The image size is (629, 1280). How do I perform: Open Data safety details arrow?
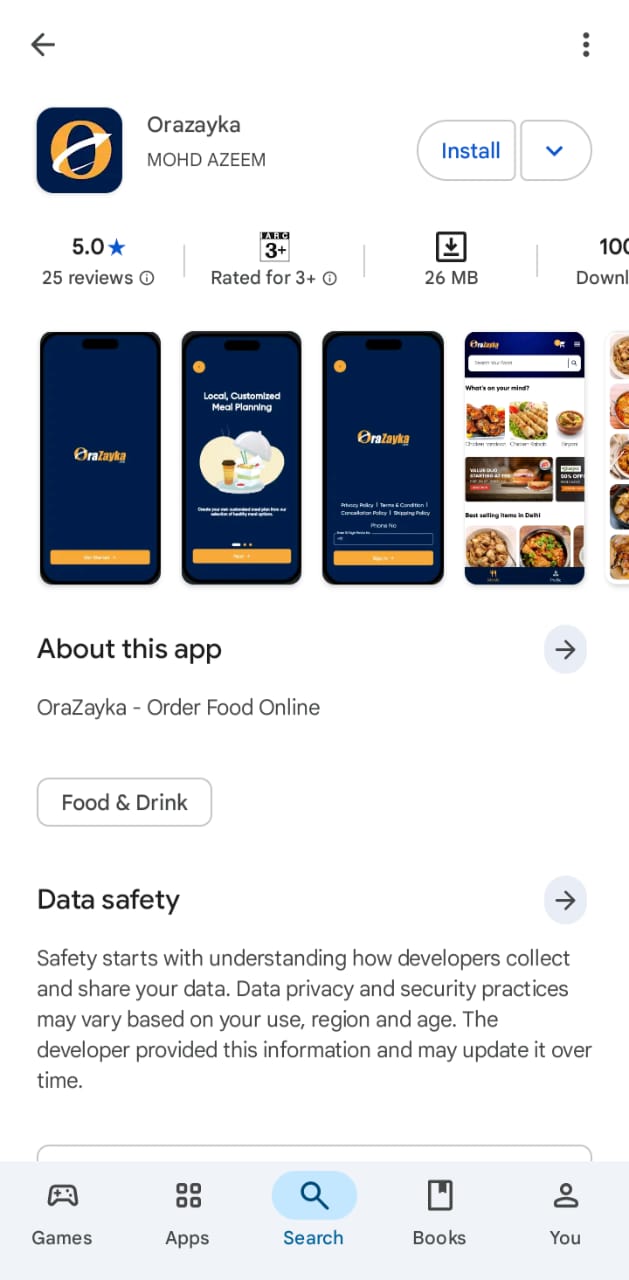pyautogui.click(x=565, y=900)
